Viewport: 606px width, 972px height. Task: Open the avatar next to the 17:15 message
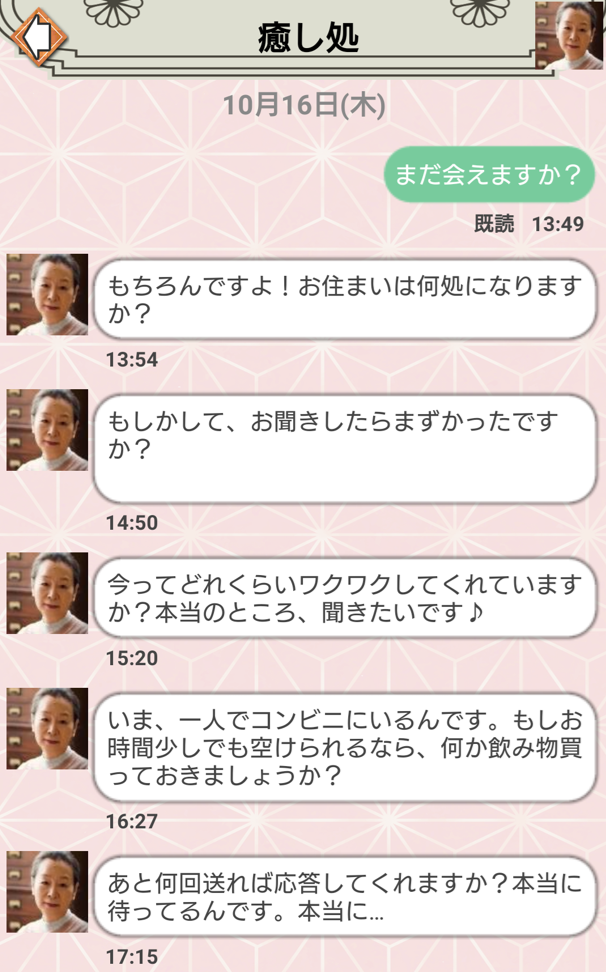coord(47,892)
